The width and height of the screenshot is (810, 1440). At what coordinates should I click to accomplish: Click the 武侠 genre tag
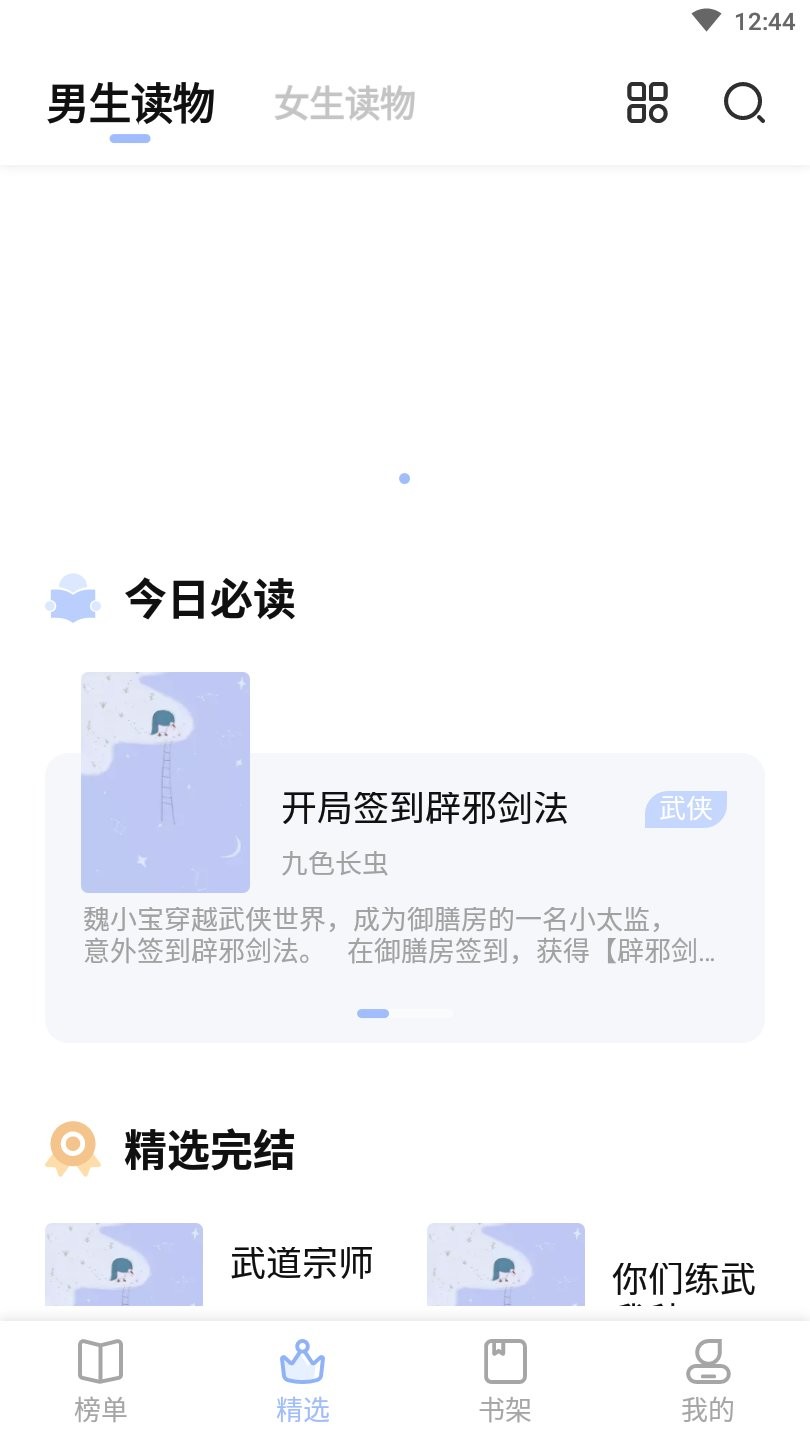(x=685, y=808)
